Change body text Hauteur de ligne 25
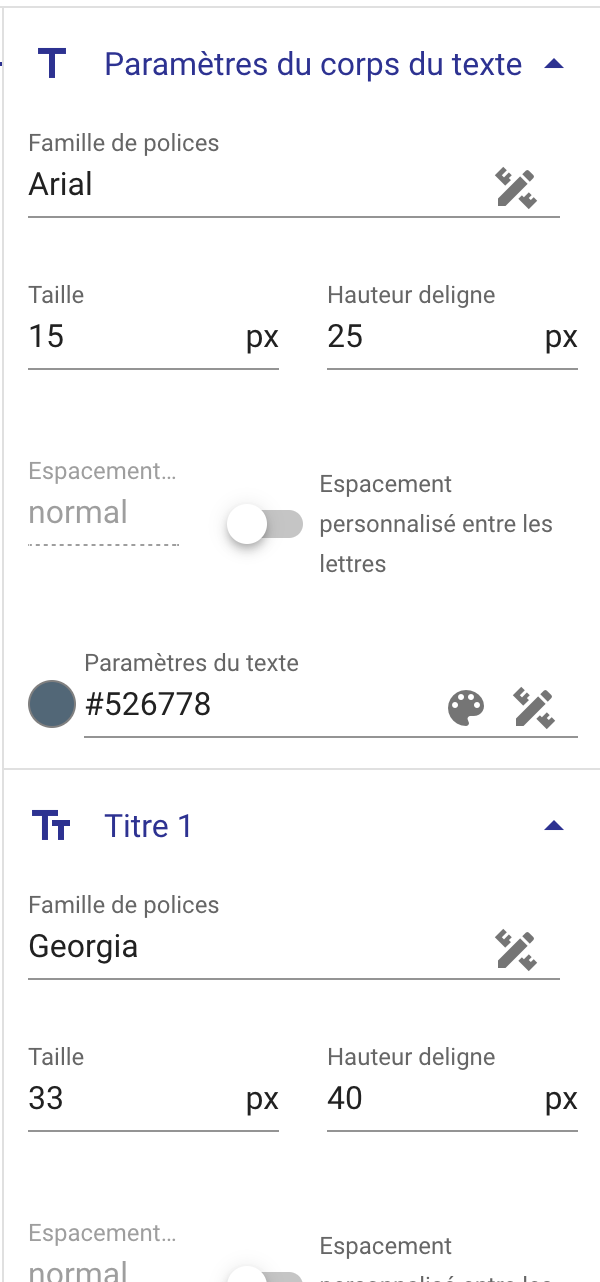The width and height of the screenshot is (600, 1282). 430,338
